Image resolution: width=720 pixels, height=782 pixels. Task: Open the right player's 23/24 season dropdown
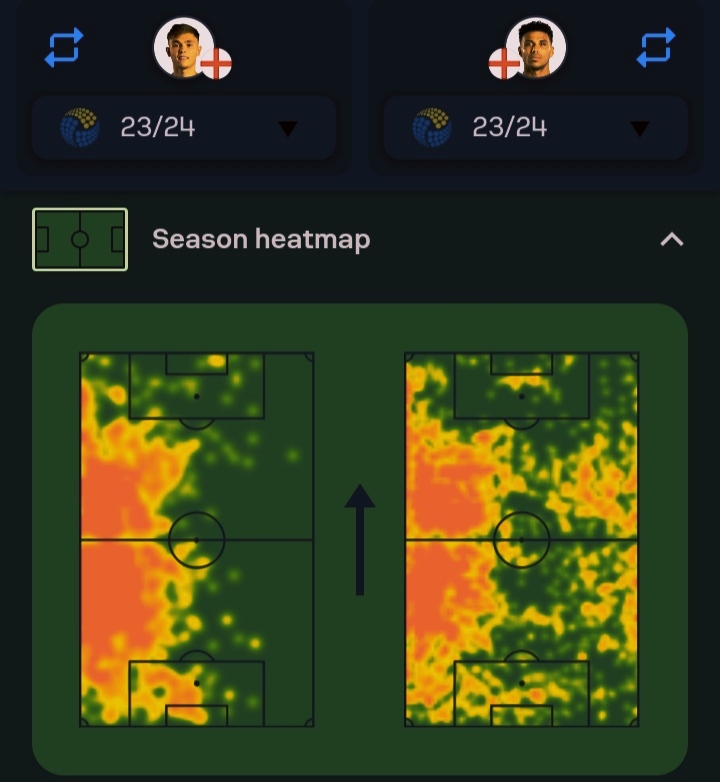click(535, 128)
